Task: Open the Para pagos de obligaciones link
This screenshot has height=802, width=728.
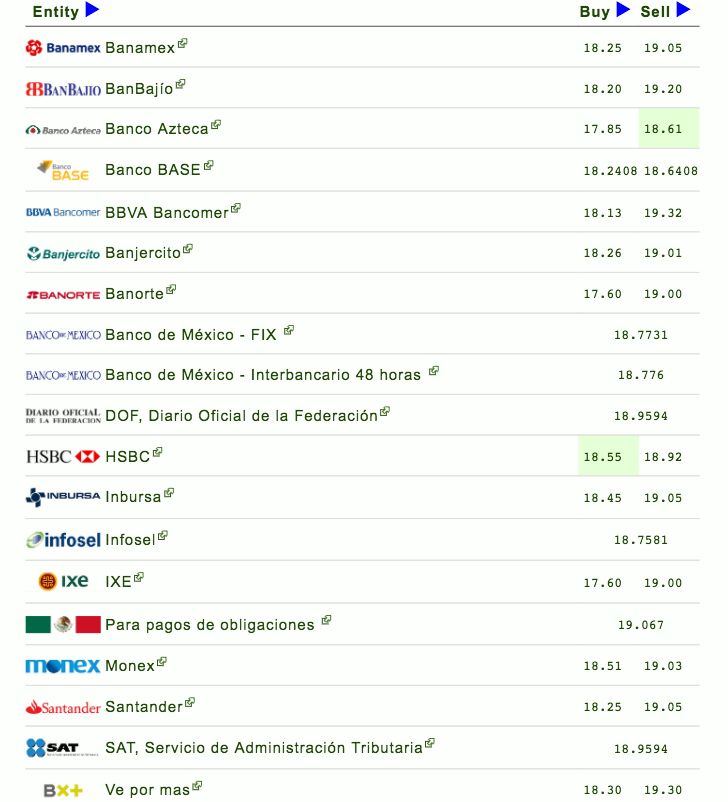Action: 210,625
